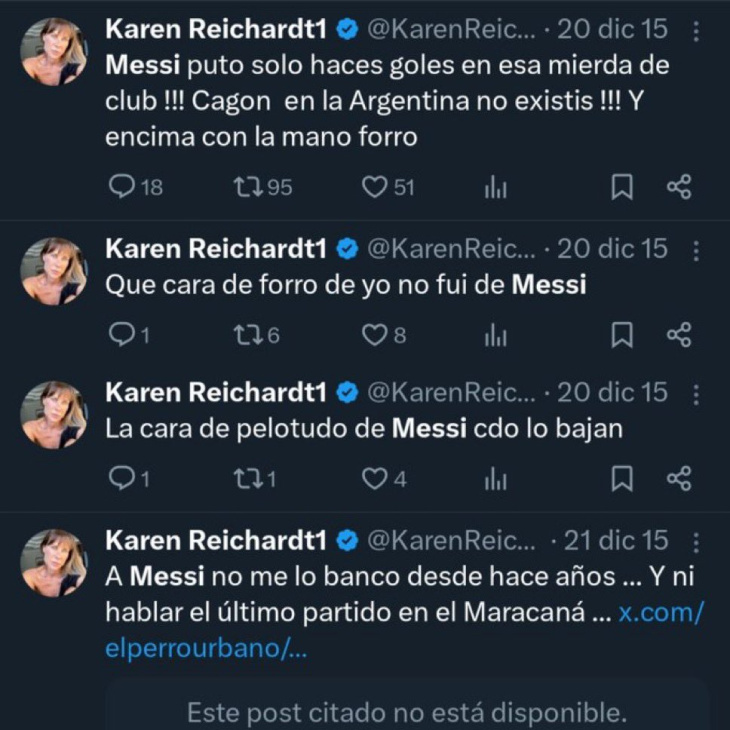
Task: Open overflow menu on the 'cdo lo bajan' tweet
Action: click(x=697, y=391)
